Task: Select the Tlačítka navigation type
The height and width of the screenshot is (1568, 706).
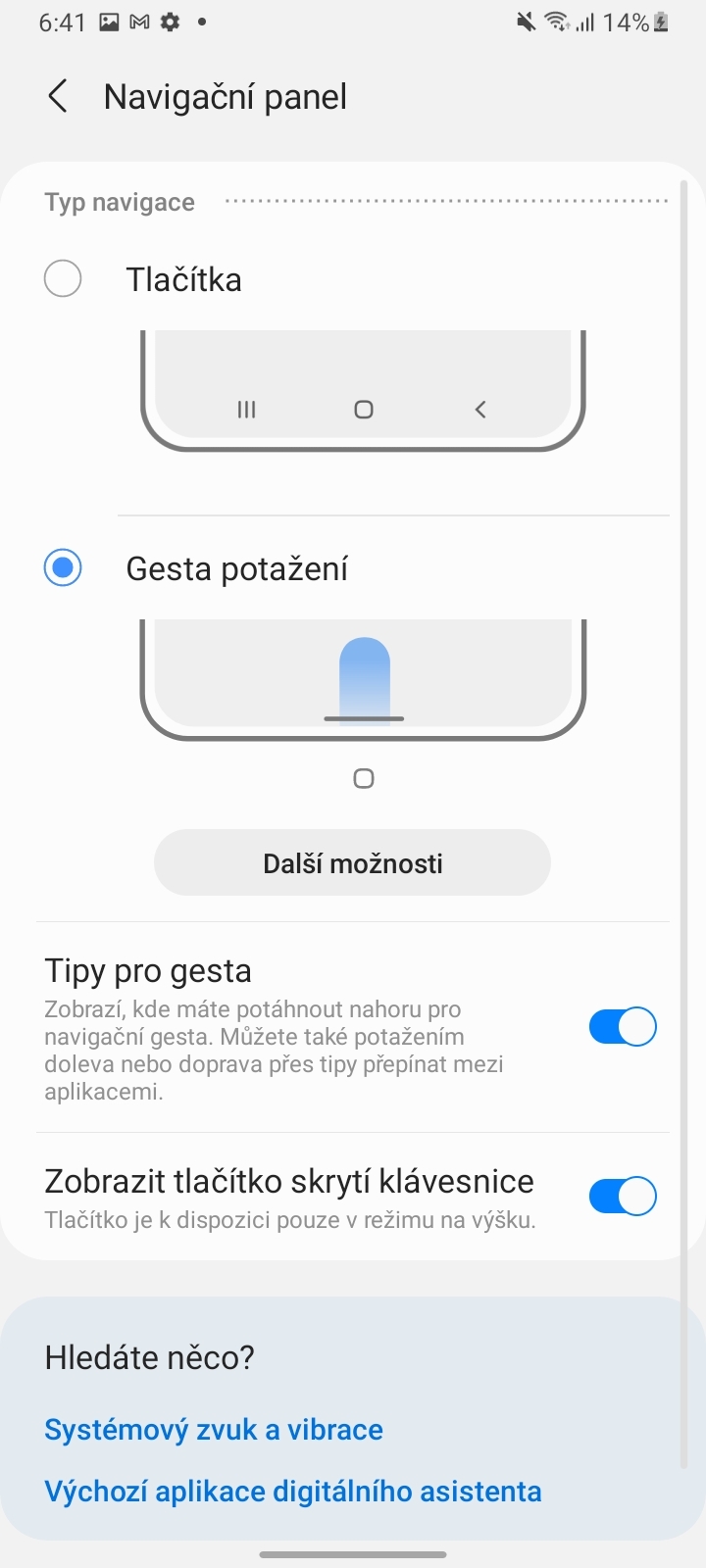Action: coord(63,278)
